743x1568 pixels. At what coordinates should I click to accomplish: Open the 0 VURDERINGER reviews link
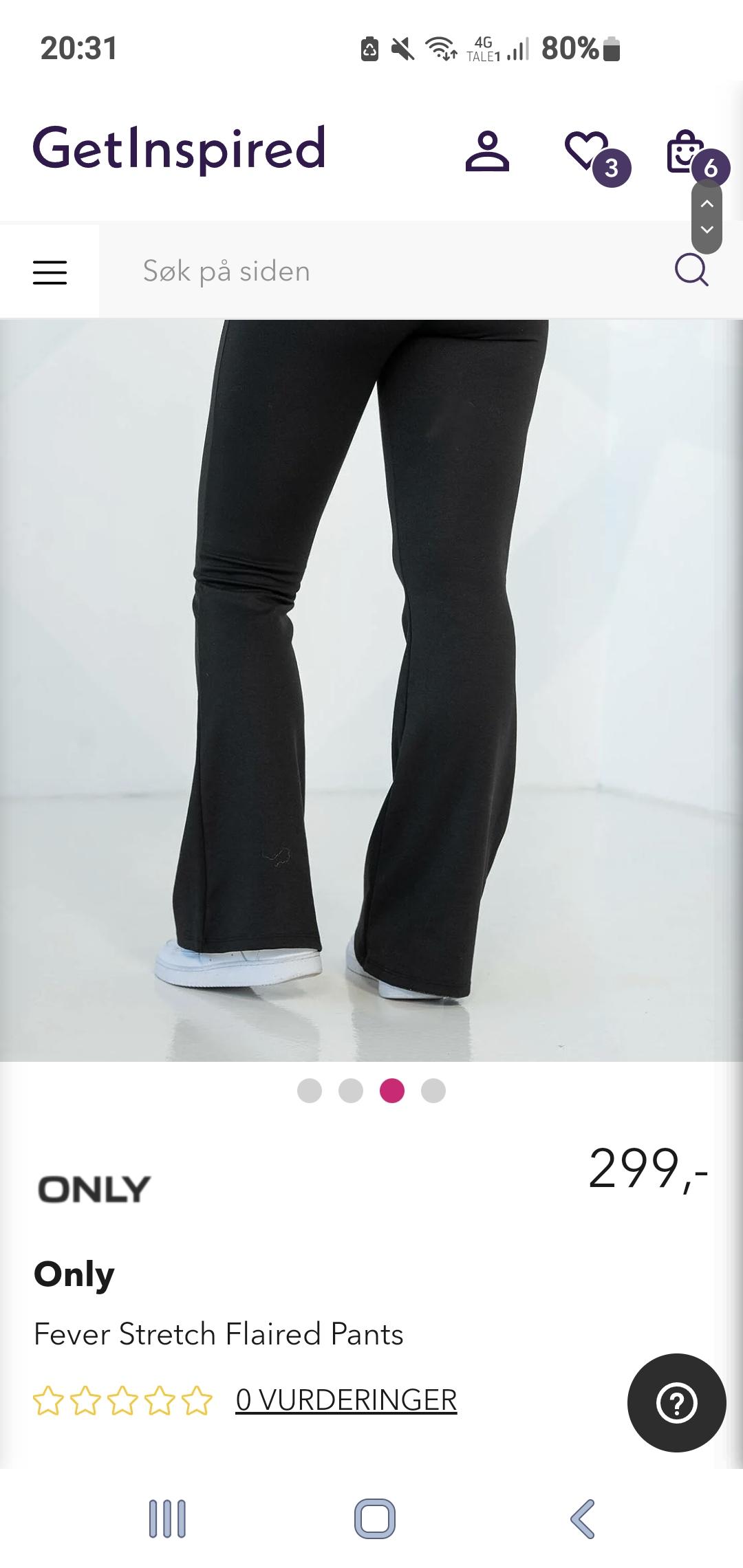pos(346,1400)
